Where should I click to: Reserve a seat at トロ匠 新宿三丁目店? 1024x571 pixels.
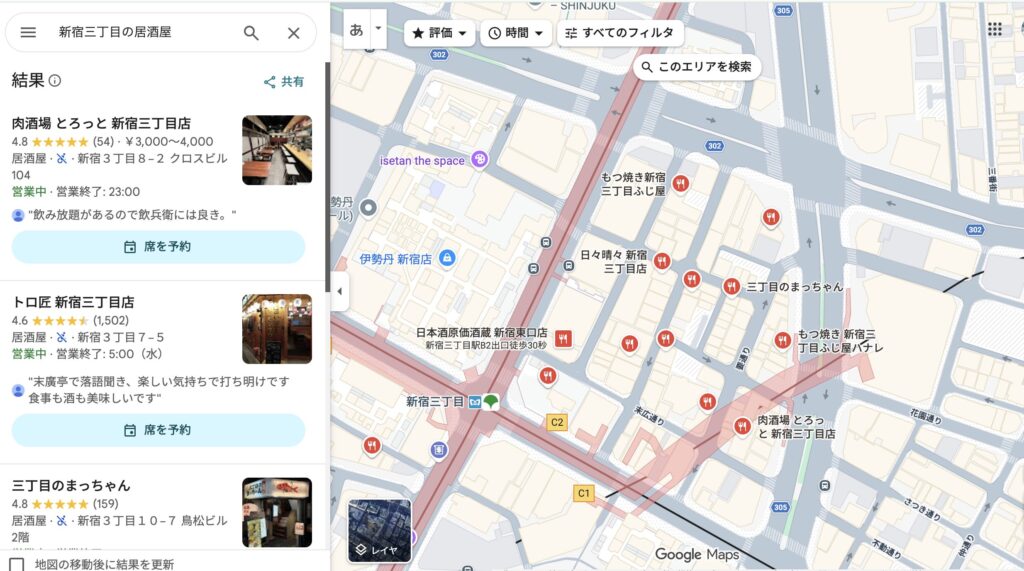(x=158, y=430)
